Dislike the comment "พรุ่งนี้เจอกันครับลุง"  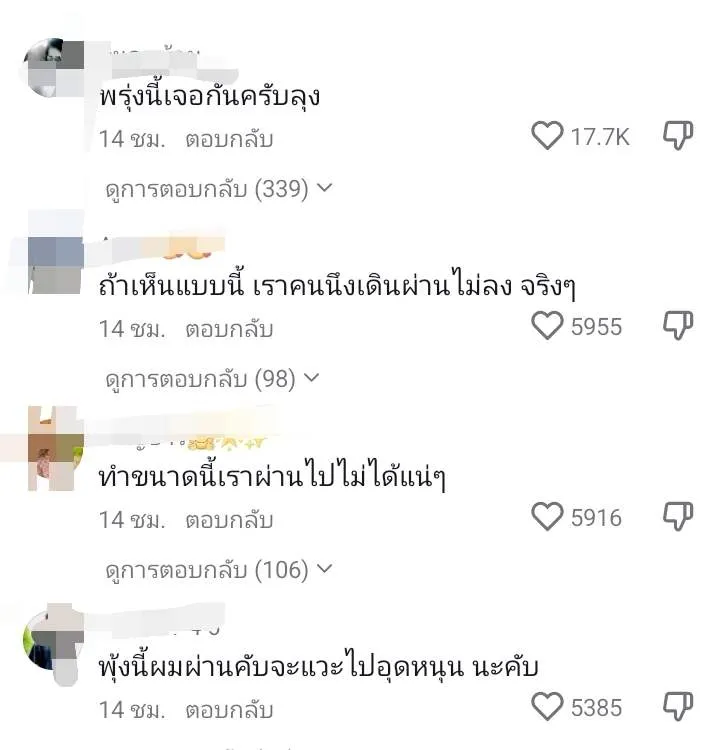(678, 137)
